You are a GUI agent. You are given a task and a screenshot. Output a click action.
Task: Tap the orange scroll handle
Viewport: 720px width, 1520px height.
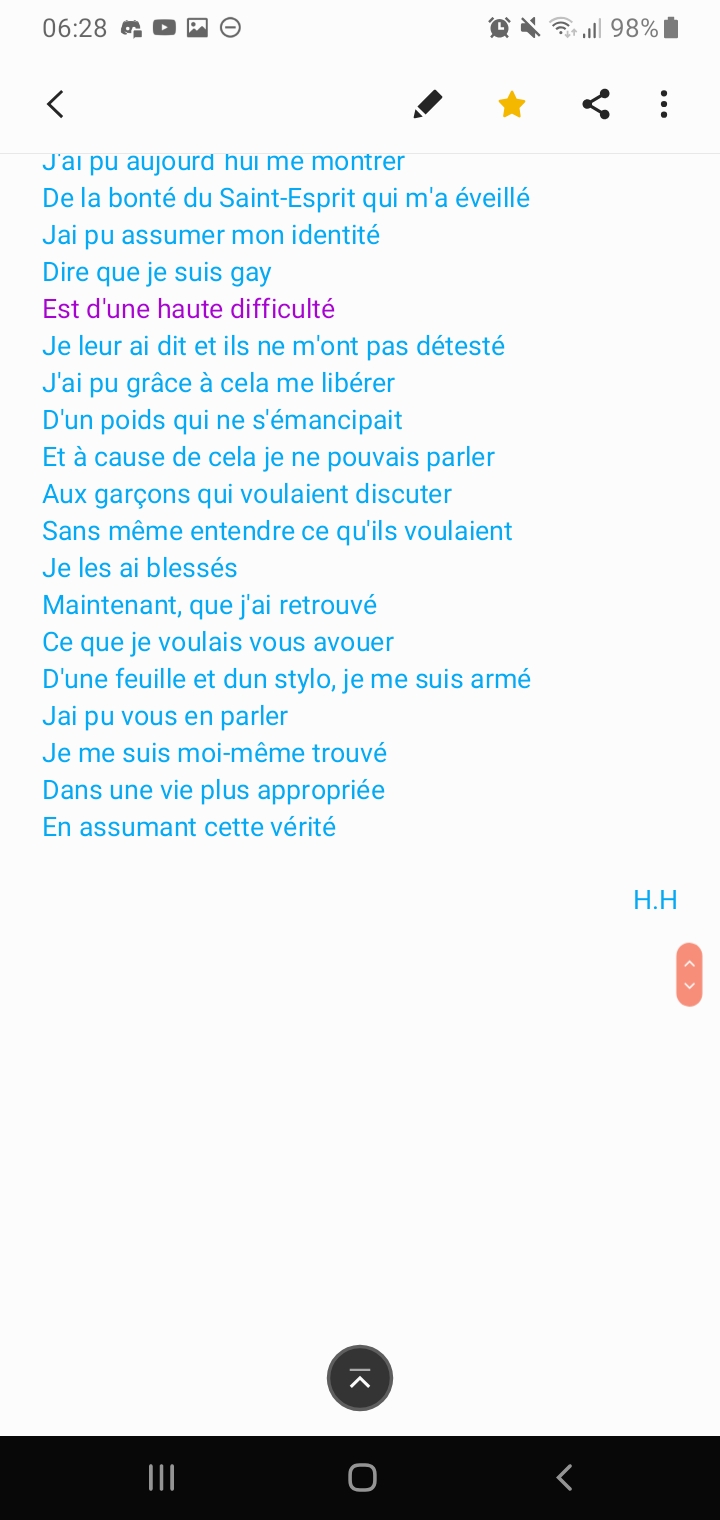click(x=689, y=974)
